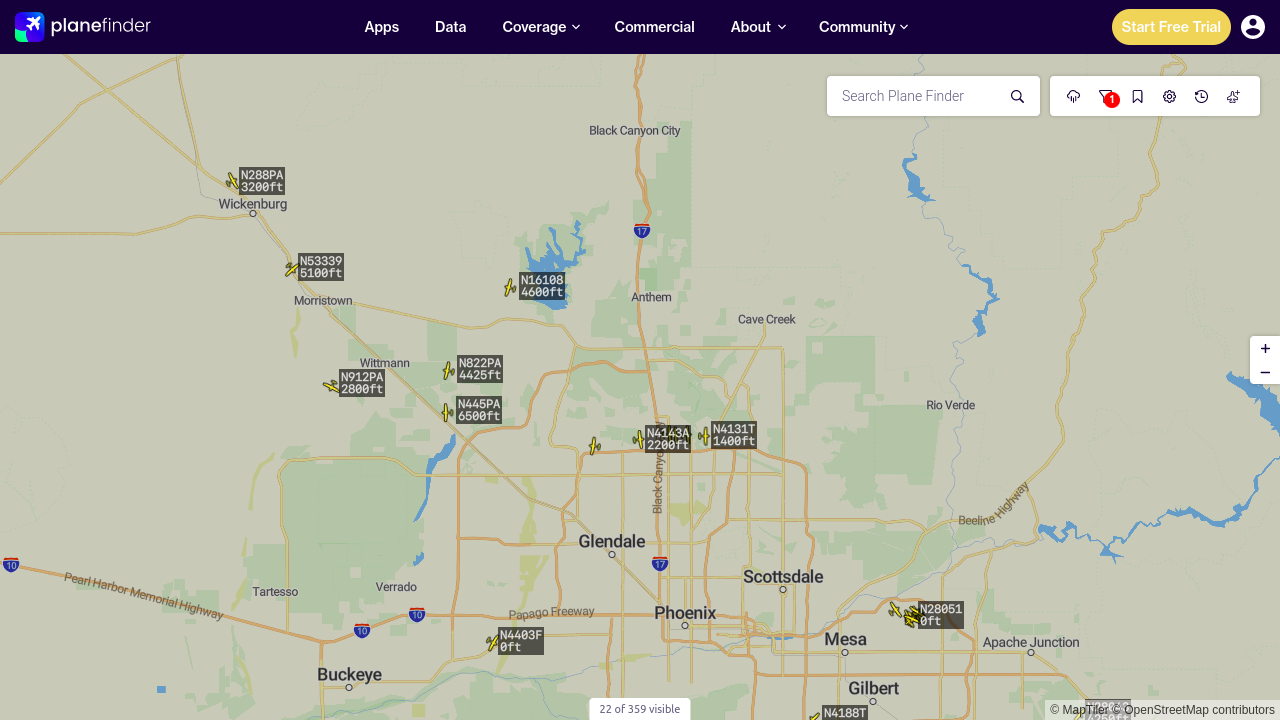Open the Commercial page
This screenshot has height=720, width=1280.
point(655,27)
